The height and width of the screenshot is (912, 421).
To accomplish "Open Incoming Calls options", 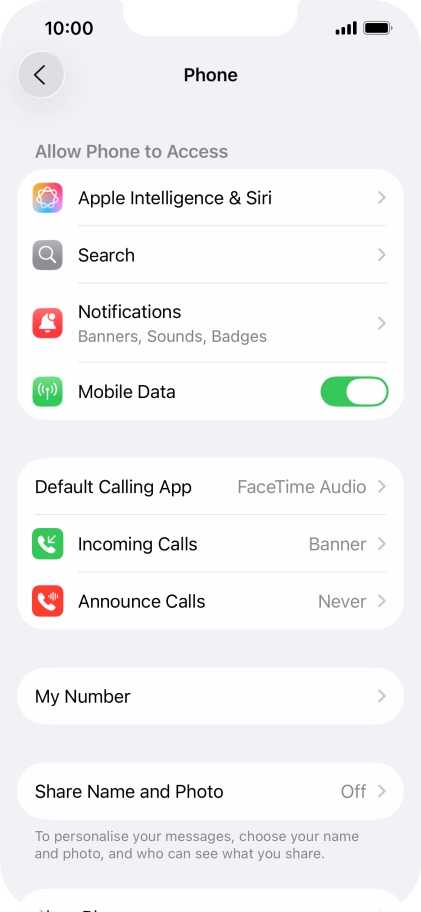I will tap(210, 544).
